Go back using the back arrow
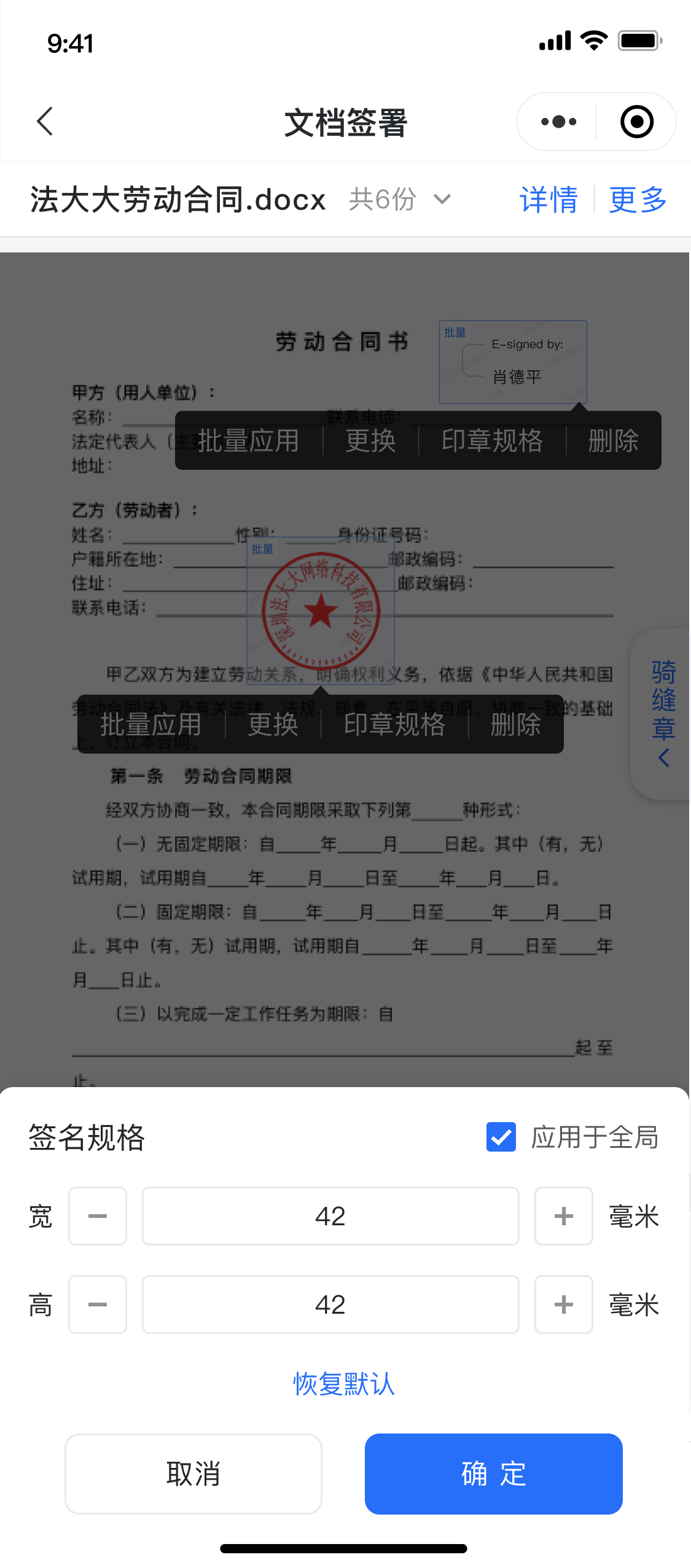 45,121
